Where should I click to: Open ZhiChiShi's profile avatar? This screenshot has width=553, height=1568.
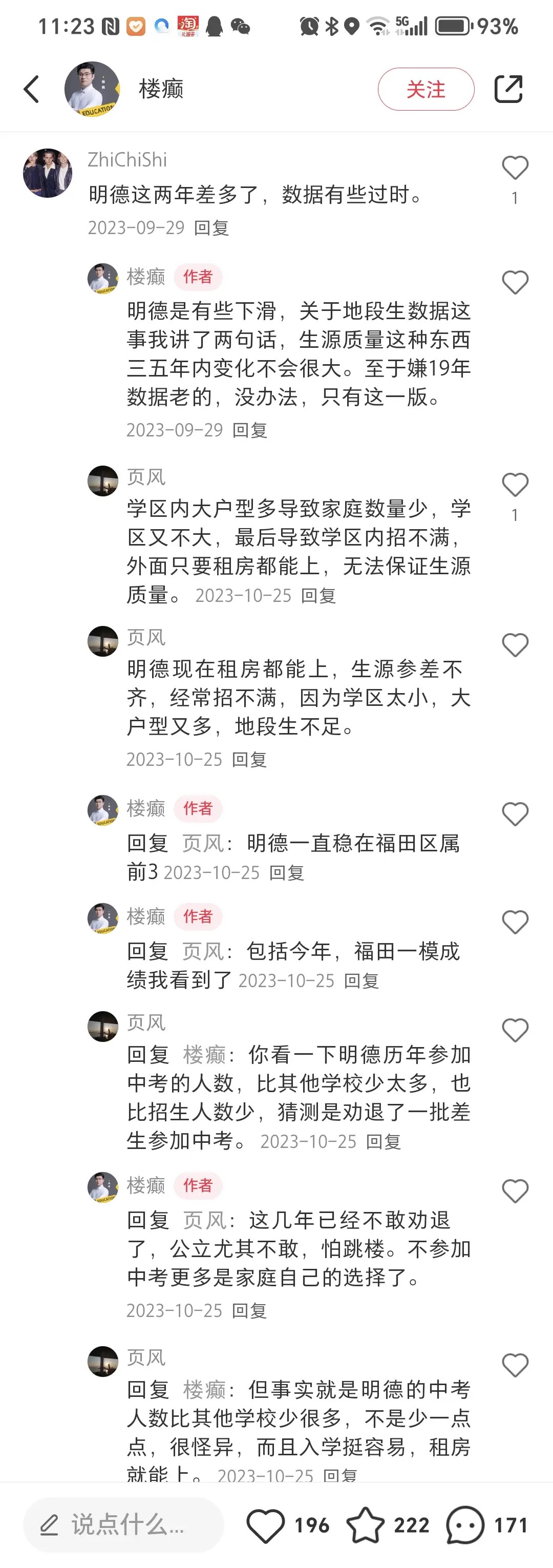[x=48, y=173]
